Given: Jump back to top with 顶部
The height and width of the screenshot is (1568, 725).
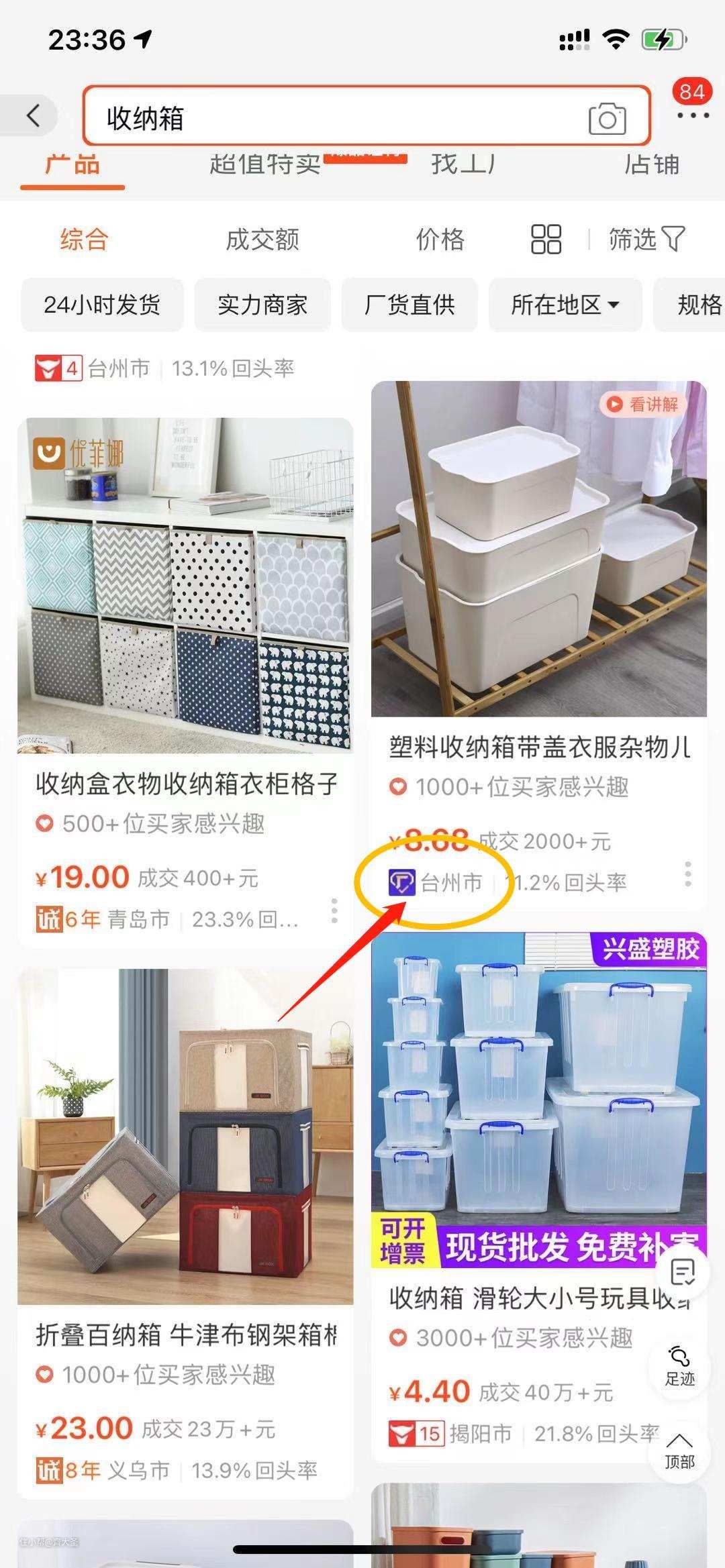Looking at the screenshot, I should coord(679,1451).
